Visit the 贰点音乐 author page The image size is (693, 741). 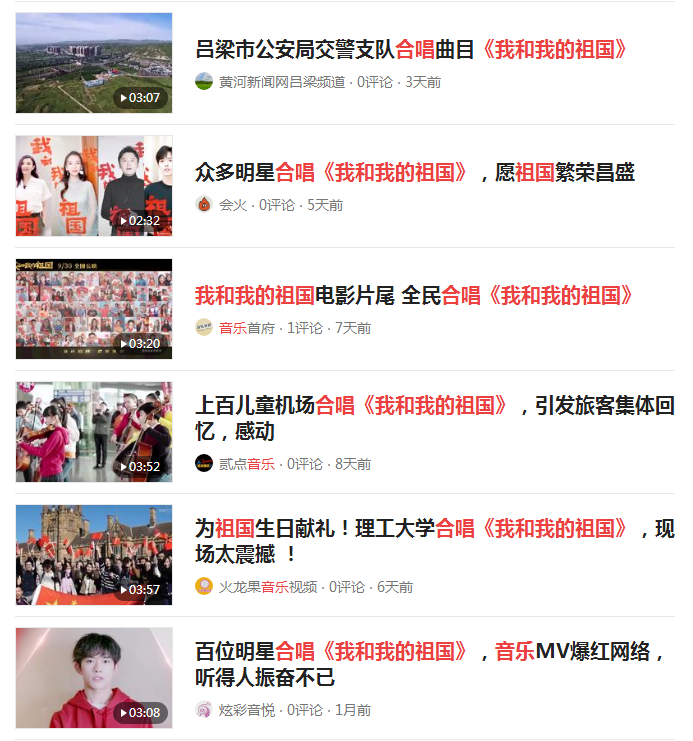(x=246, y=464)
